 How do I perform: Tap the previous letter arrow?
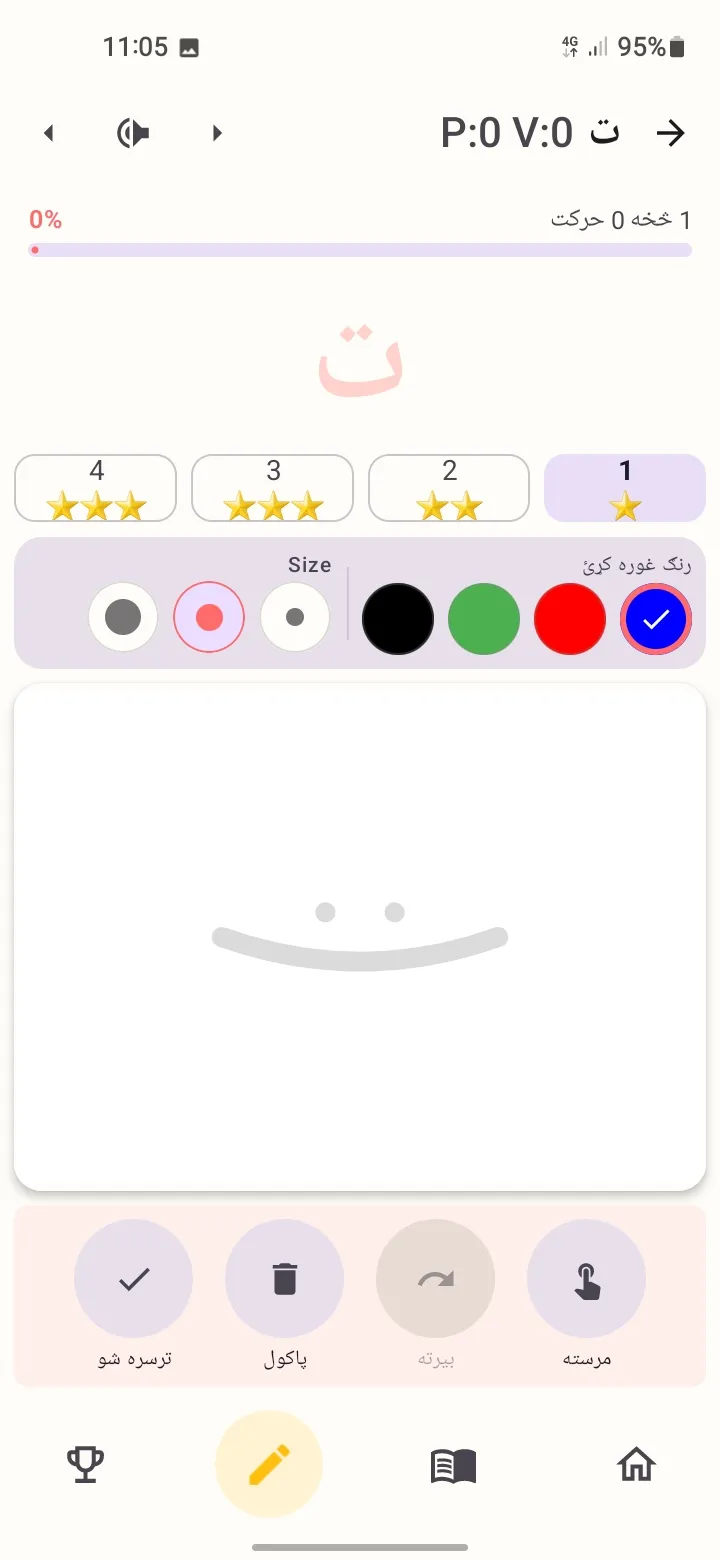[49, 132]
